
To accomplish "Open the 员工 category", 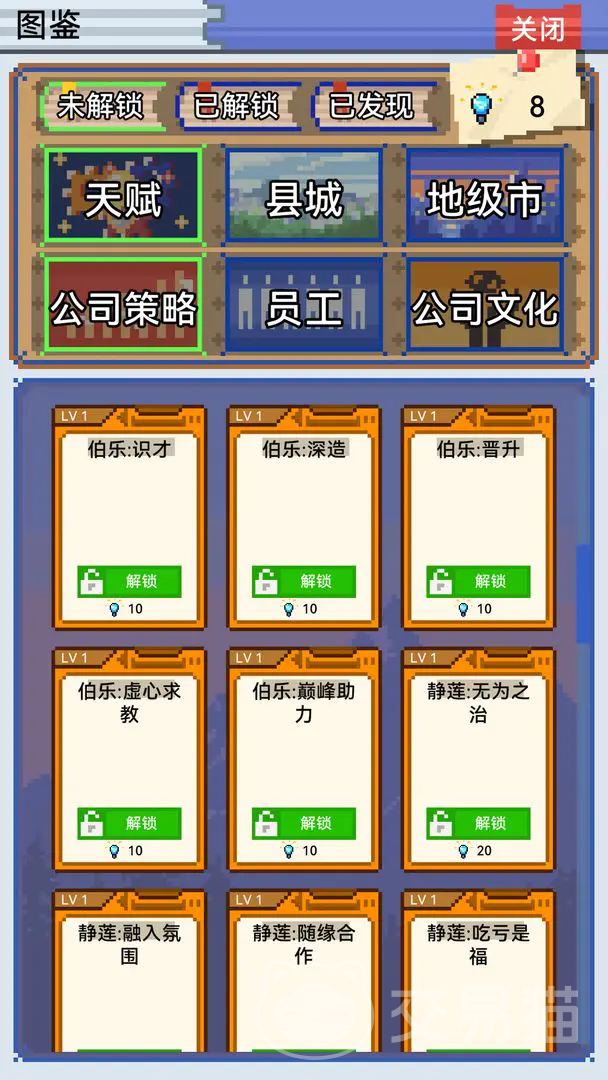I will pos(304,306).
